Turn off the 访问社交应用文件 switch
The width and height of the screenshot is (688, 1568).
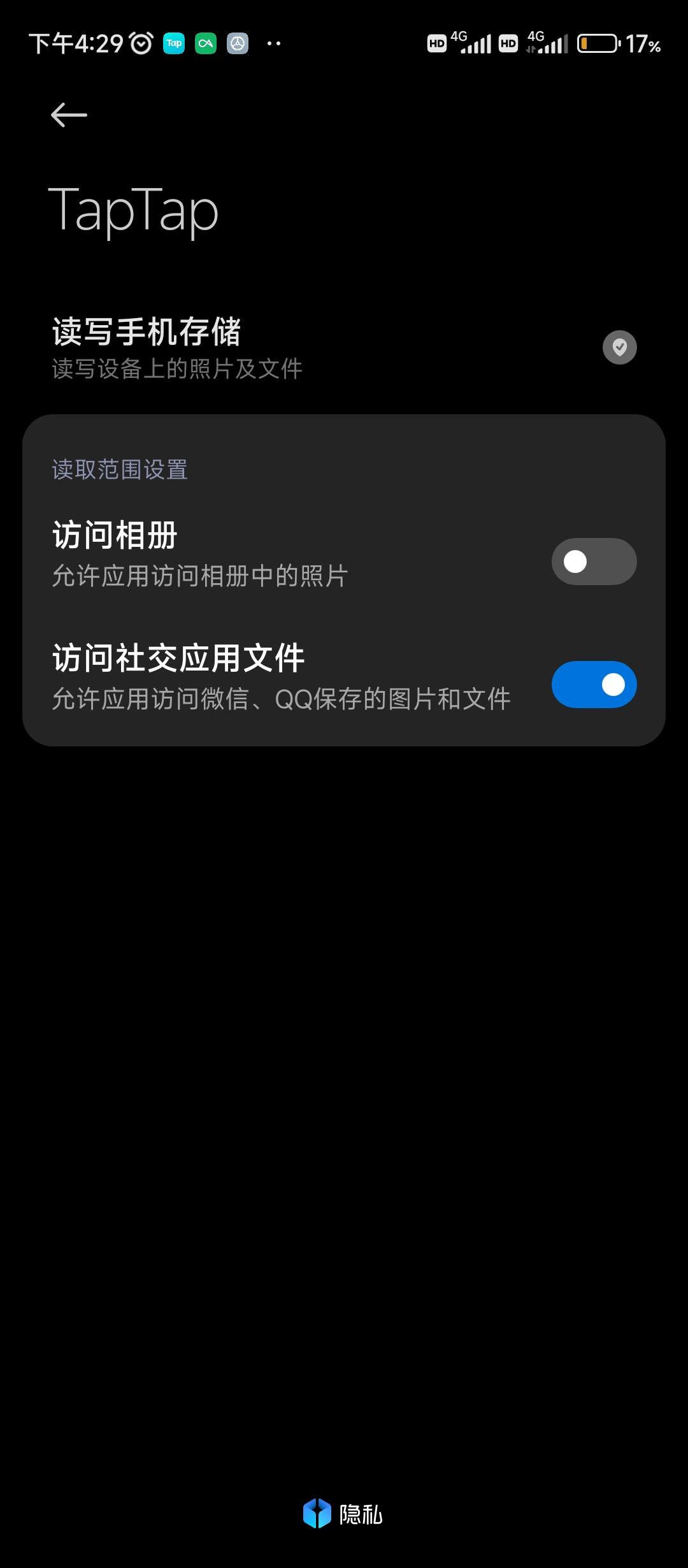point(594,685)
